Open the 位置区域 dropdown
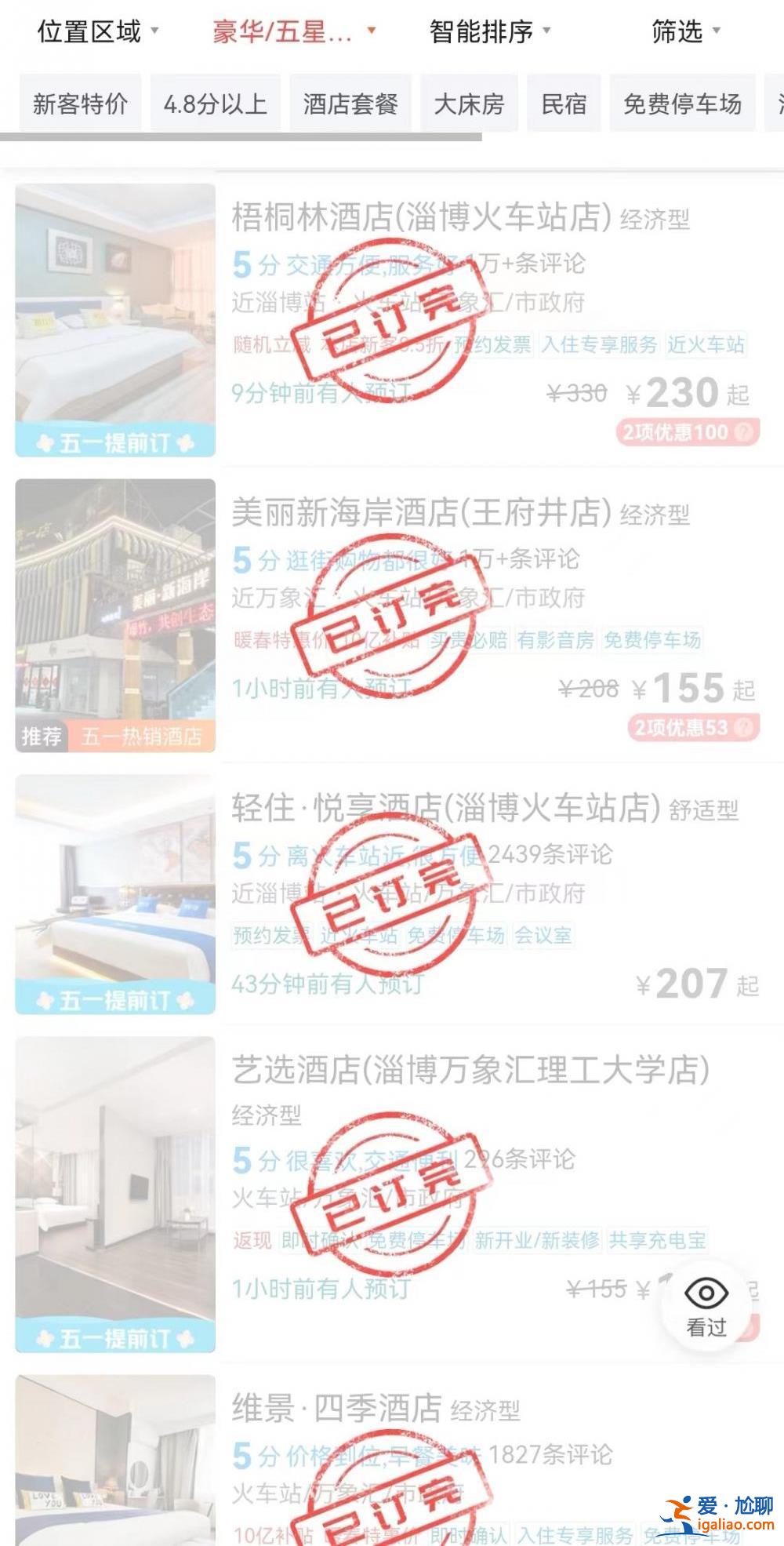784x1546 pixels. tap(97, 32)
